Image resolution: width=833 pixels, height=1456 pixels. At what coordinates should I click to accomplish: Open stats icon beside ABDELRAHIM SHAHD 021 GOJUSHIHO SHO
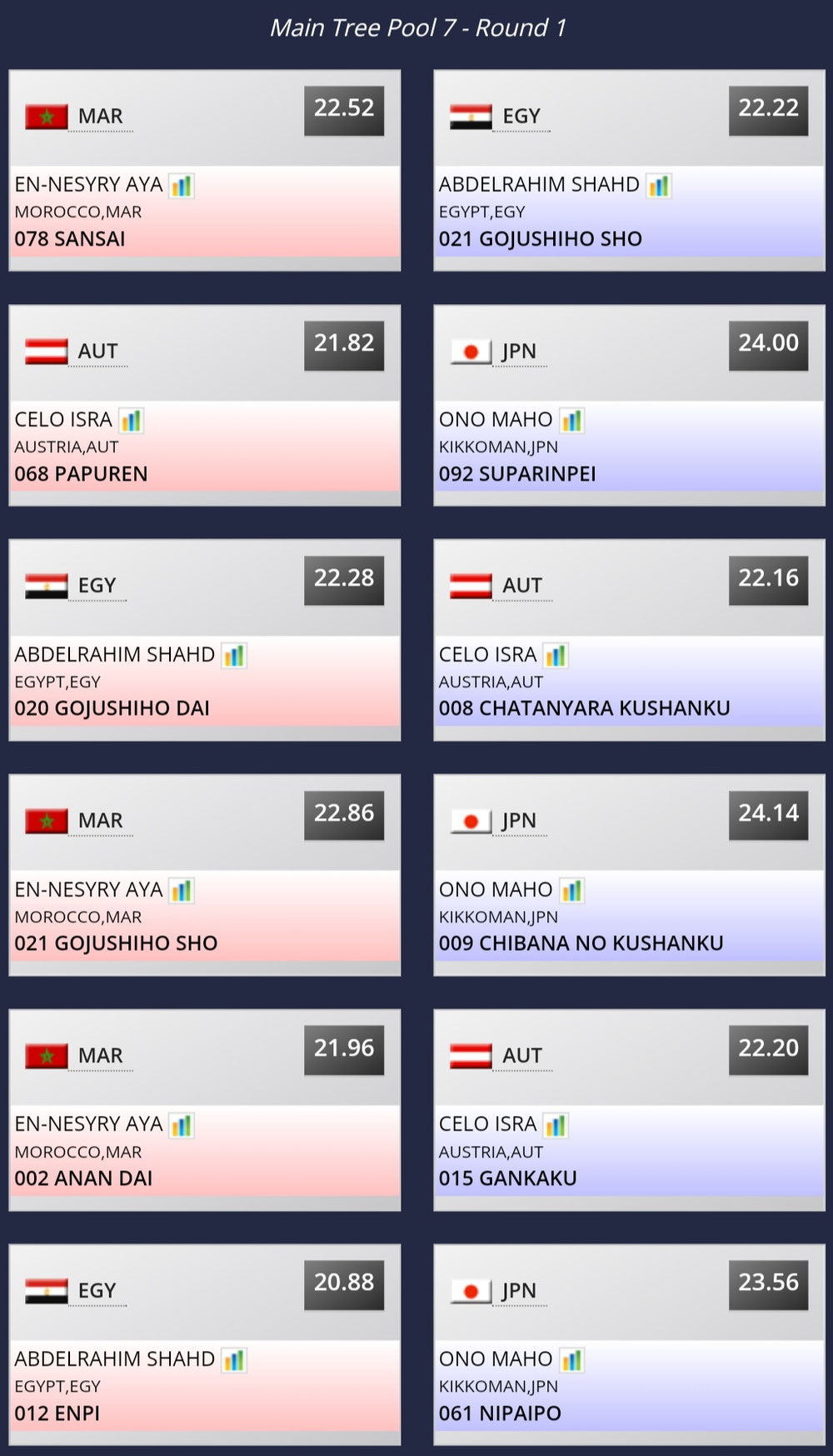coord(658,185)
